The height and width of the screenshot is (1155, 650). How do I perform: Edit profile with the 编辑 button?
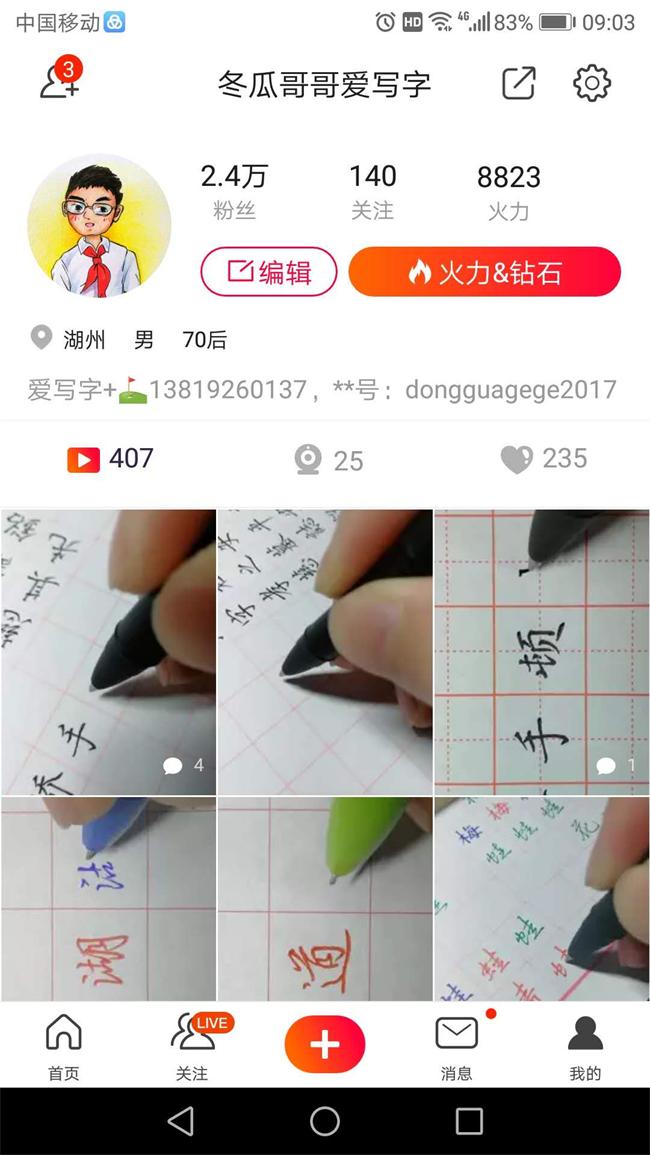click(269, 272)
